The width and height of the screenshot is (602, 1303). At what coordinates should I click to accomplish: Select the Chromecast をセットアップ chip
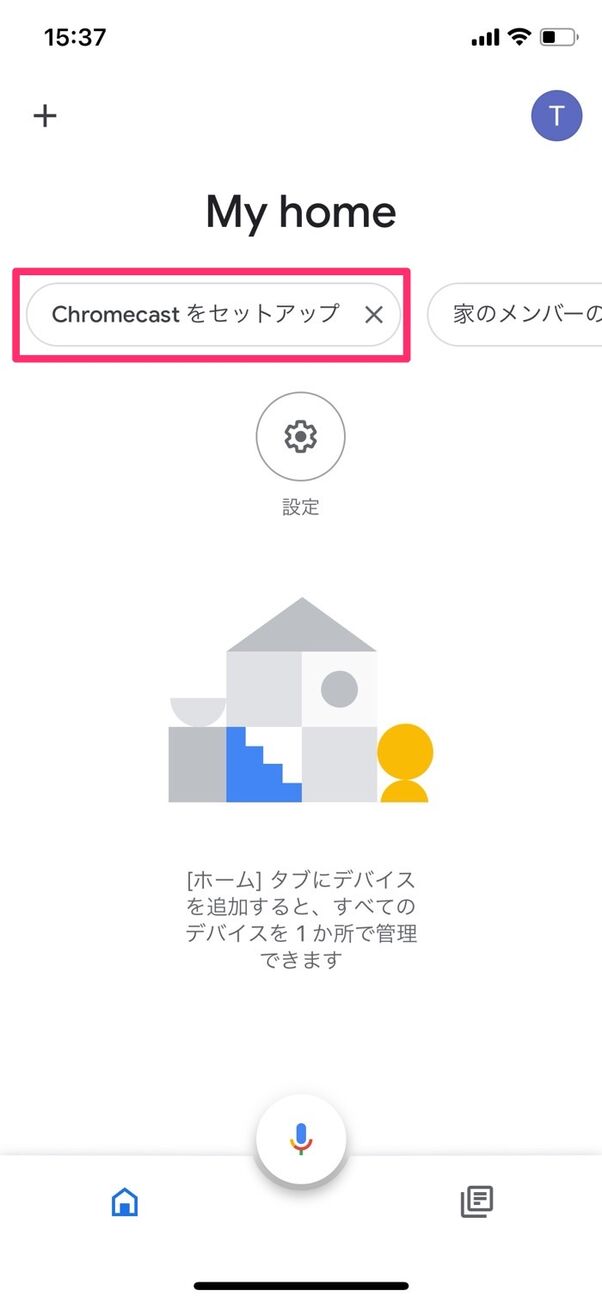(x=195, y=315)
